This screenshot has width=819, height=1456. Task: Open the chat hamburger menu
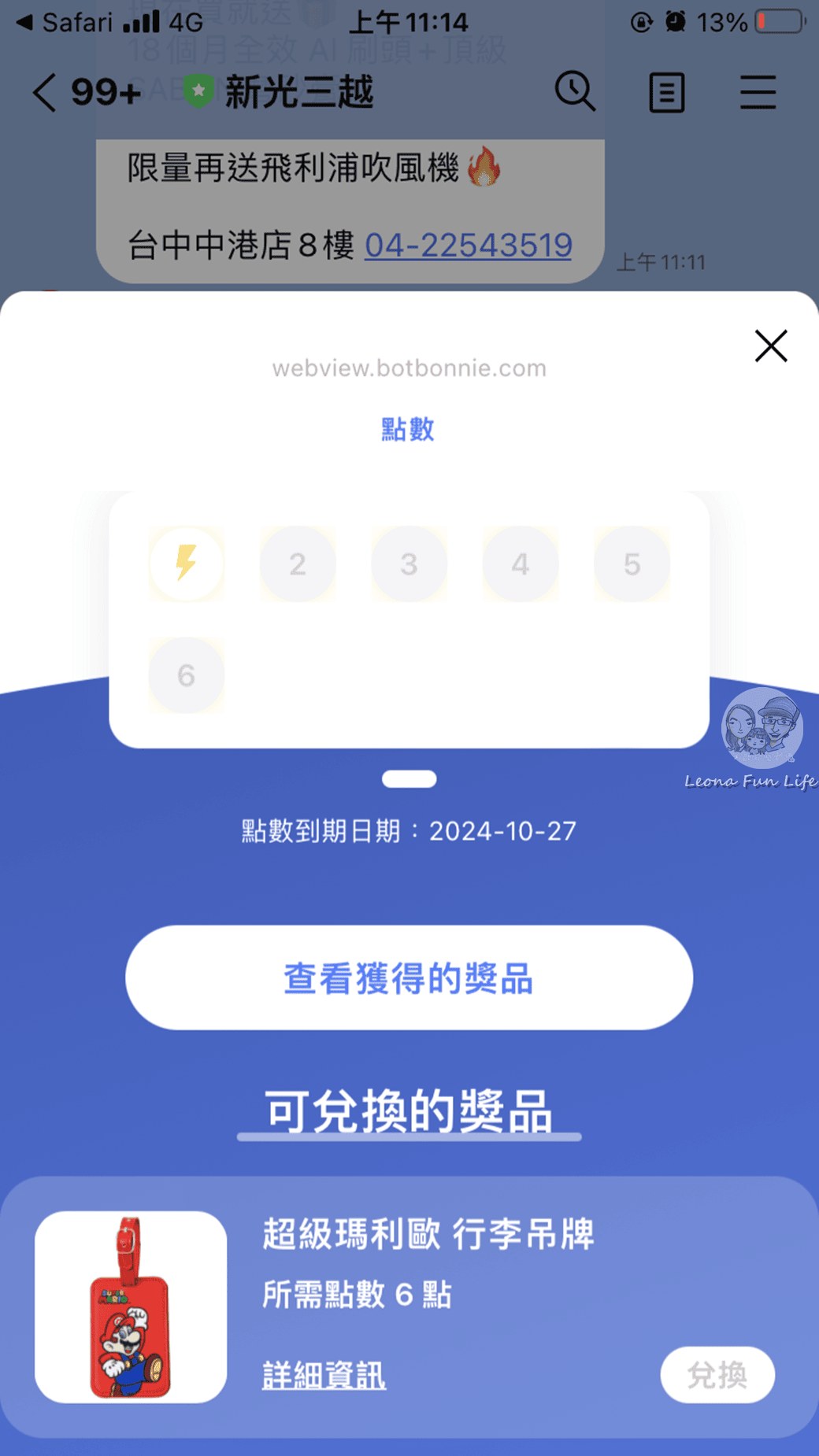click(x=758, y=93)
